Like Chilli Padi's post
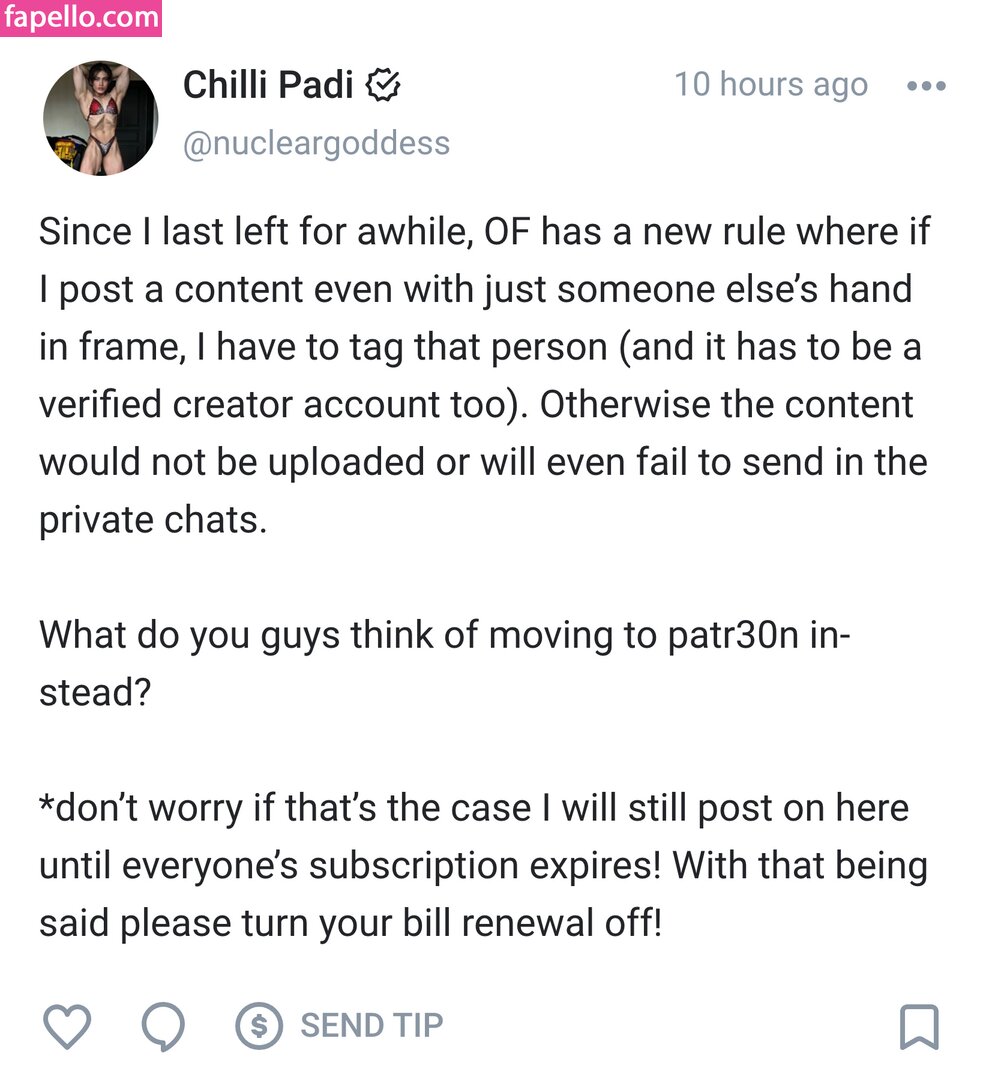The image size is (989, 1080). click(68, 1026)
